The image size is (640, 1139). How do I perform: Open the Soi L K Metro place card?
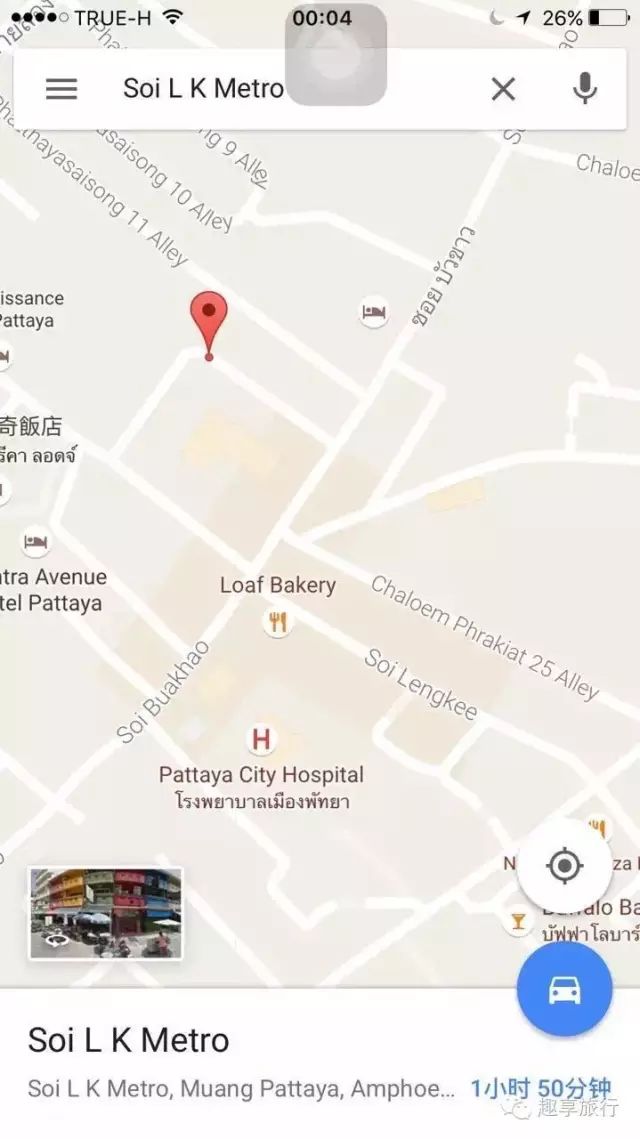point(240,1060)
